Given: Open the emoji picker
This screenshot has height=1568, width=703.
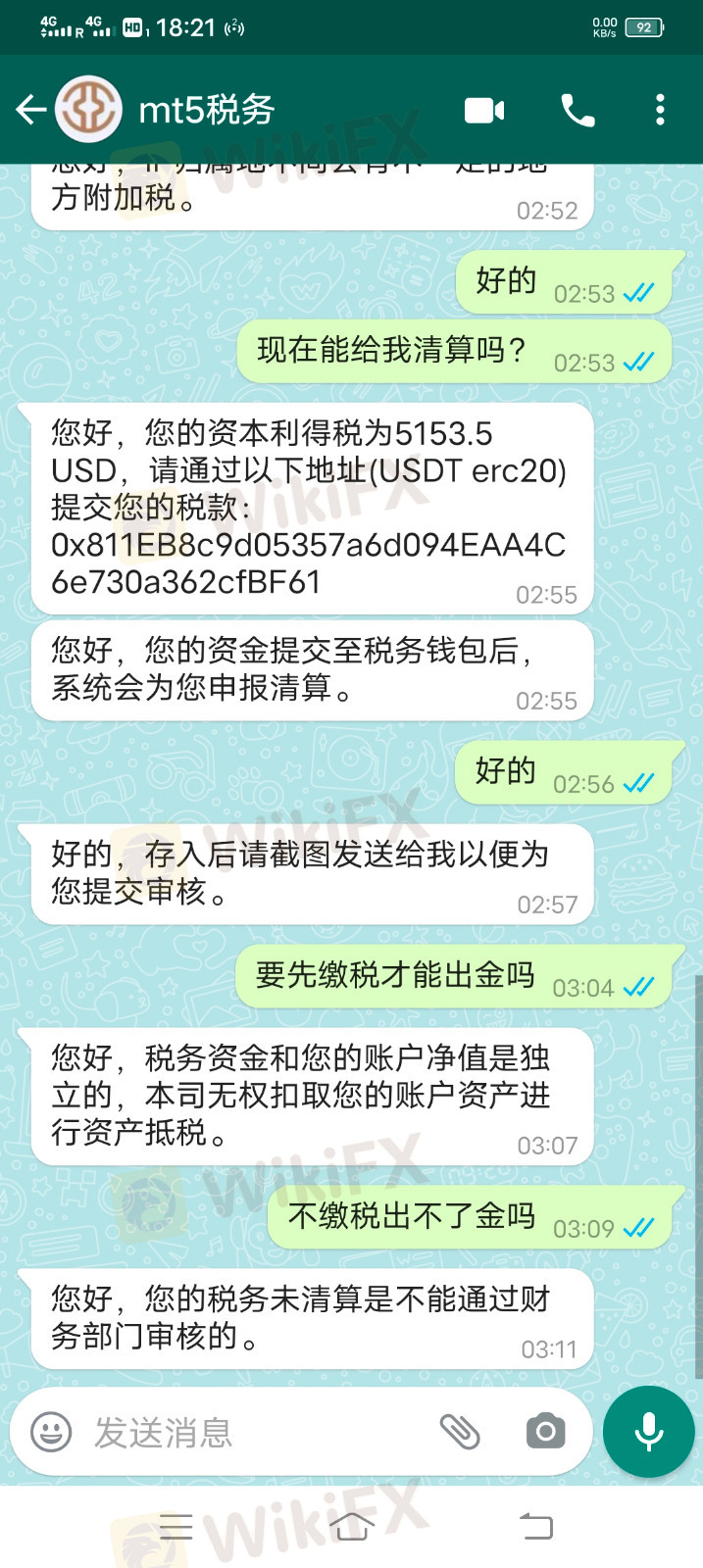Looking at the screenshot, I should 51,1432.
